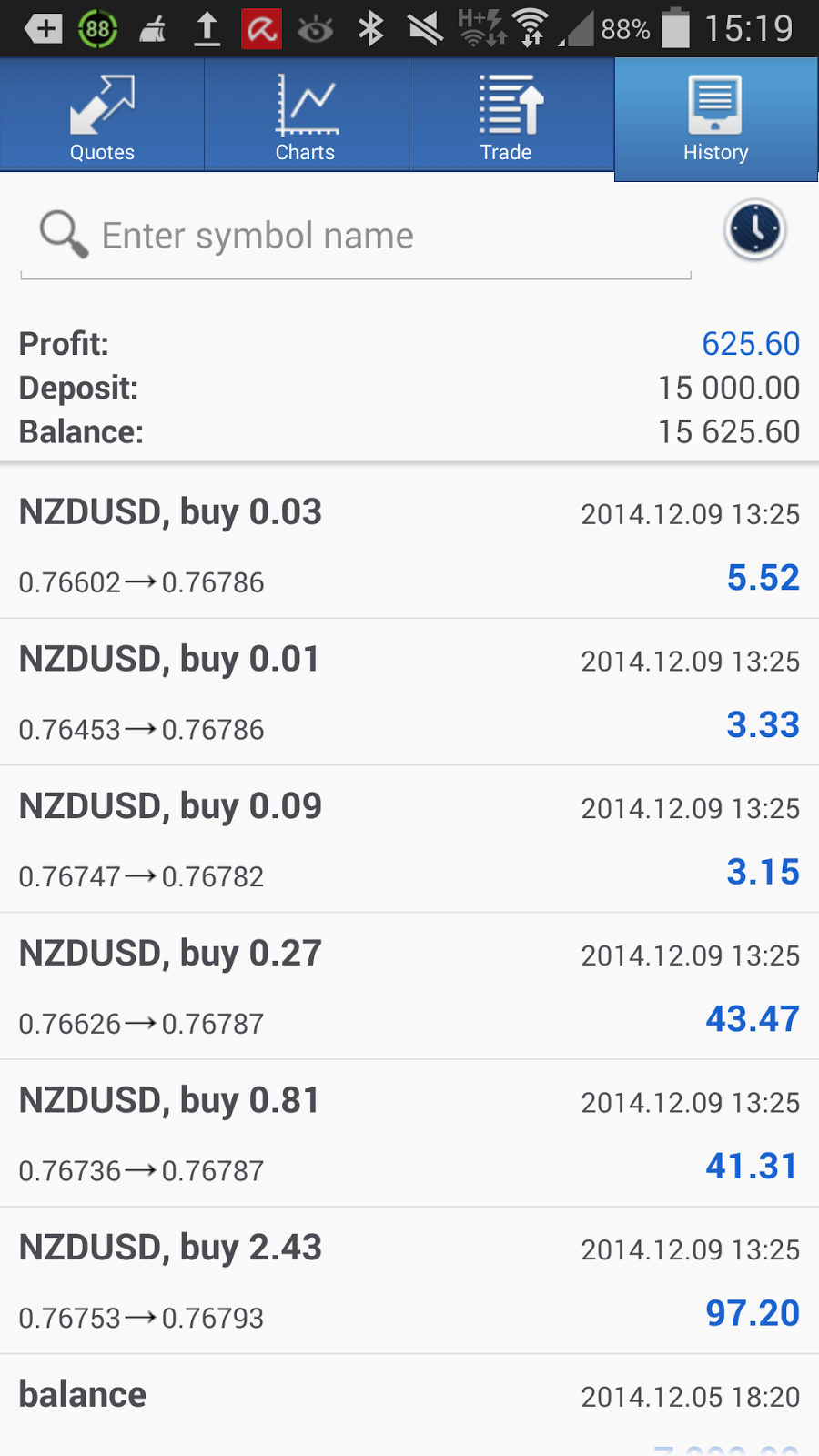View the NZDUSD buy 2.43 trade
819x1456 pixels.
409,1281
